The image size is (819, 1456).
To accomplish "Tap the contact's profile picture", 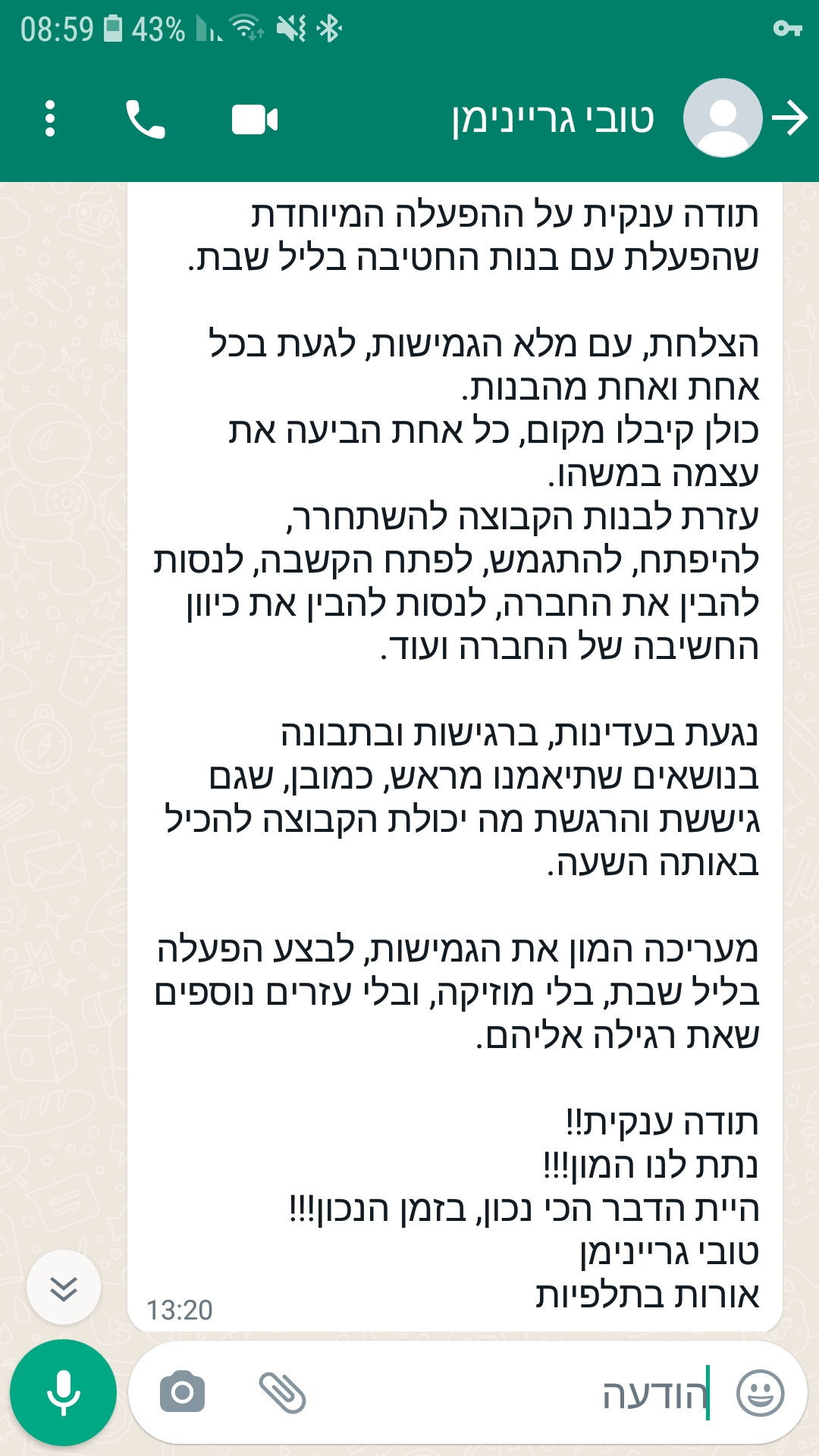I will coord(723,118).
